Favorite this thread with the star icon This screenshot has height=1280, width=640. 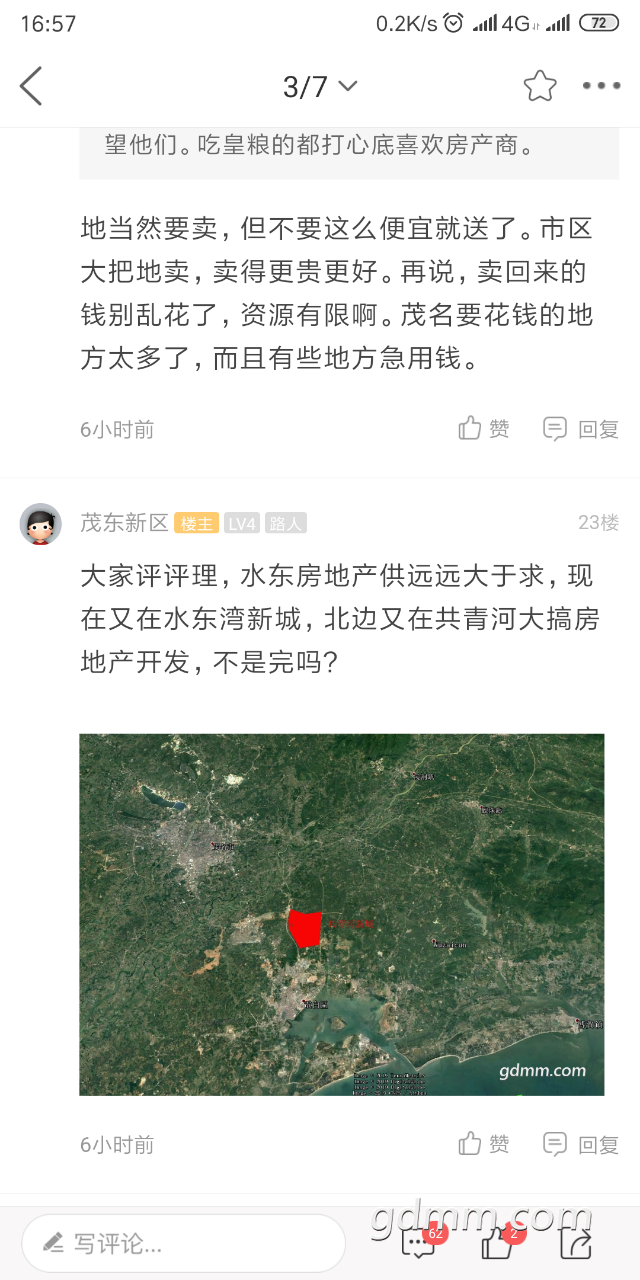tap(540, 87)
